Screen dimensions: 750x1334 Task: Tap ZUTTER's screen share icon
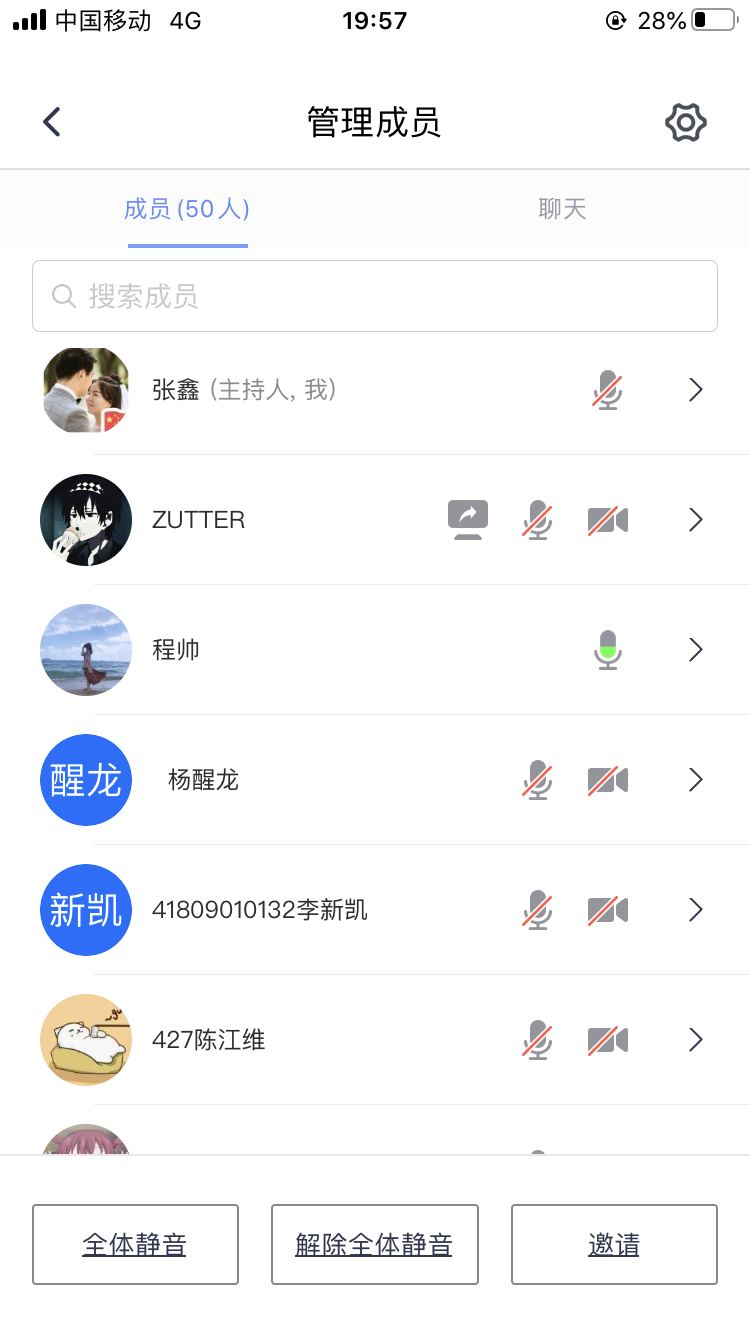click(x=468, y=520)
